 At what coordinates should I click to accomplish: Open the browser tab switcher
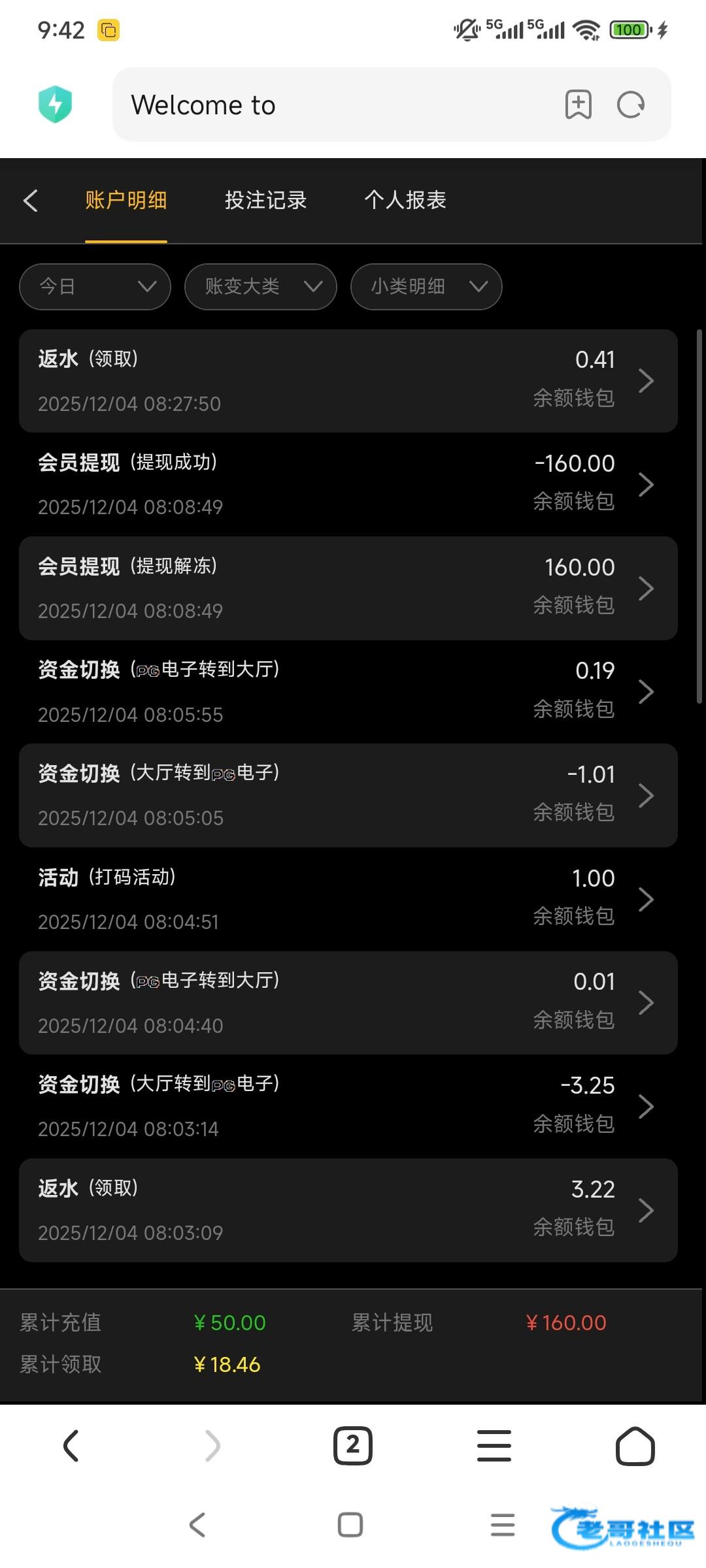coord(353,1445)
